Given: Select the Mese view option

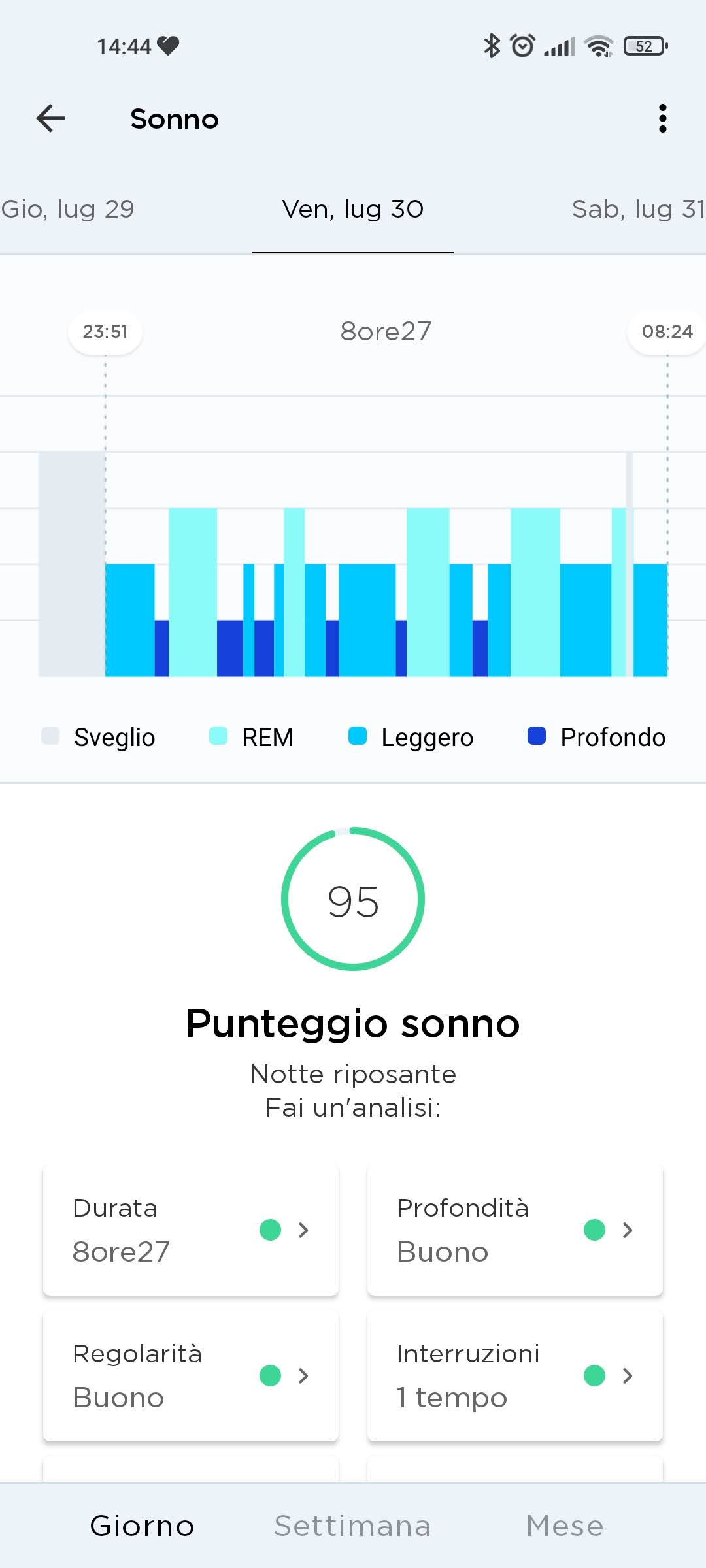Looking at the screenshot, I should (565, 1526).
